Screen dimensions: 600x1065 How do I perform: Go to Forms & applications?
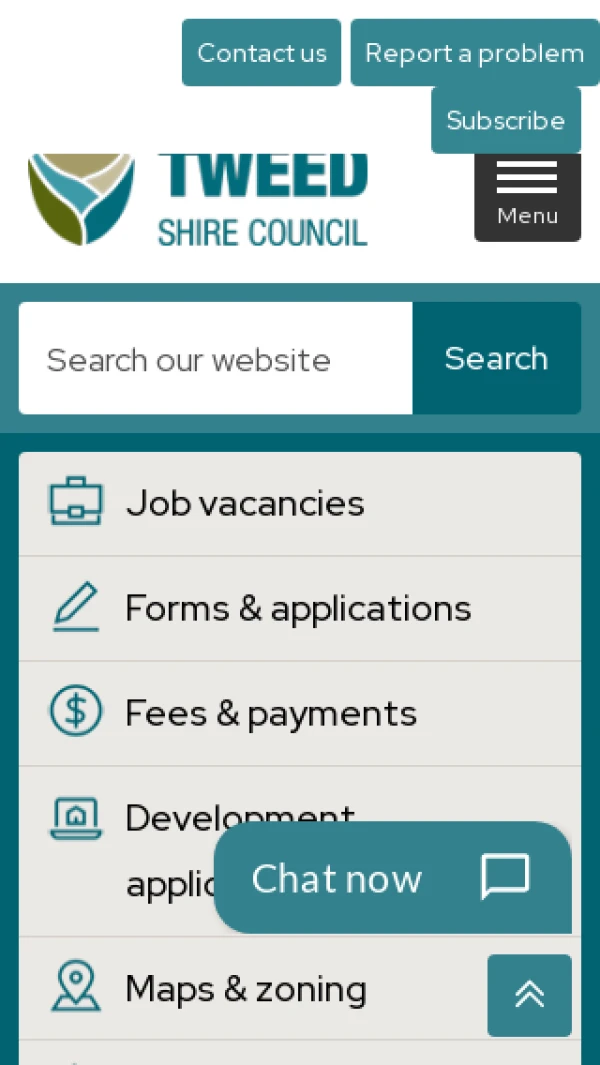[x=298, y=608]
